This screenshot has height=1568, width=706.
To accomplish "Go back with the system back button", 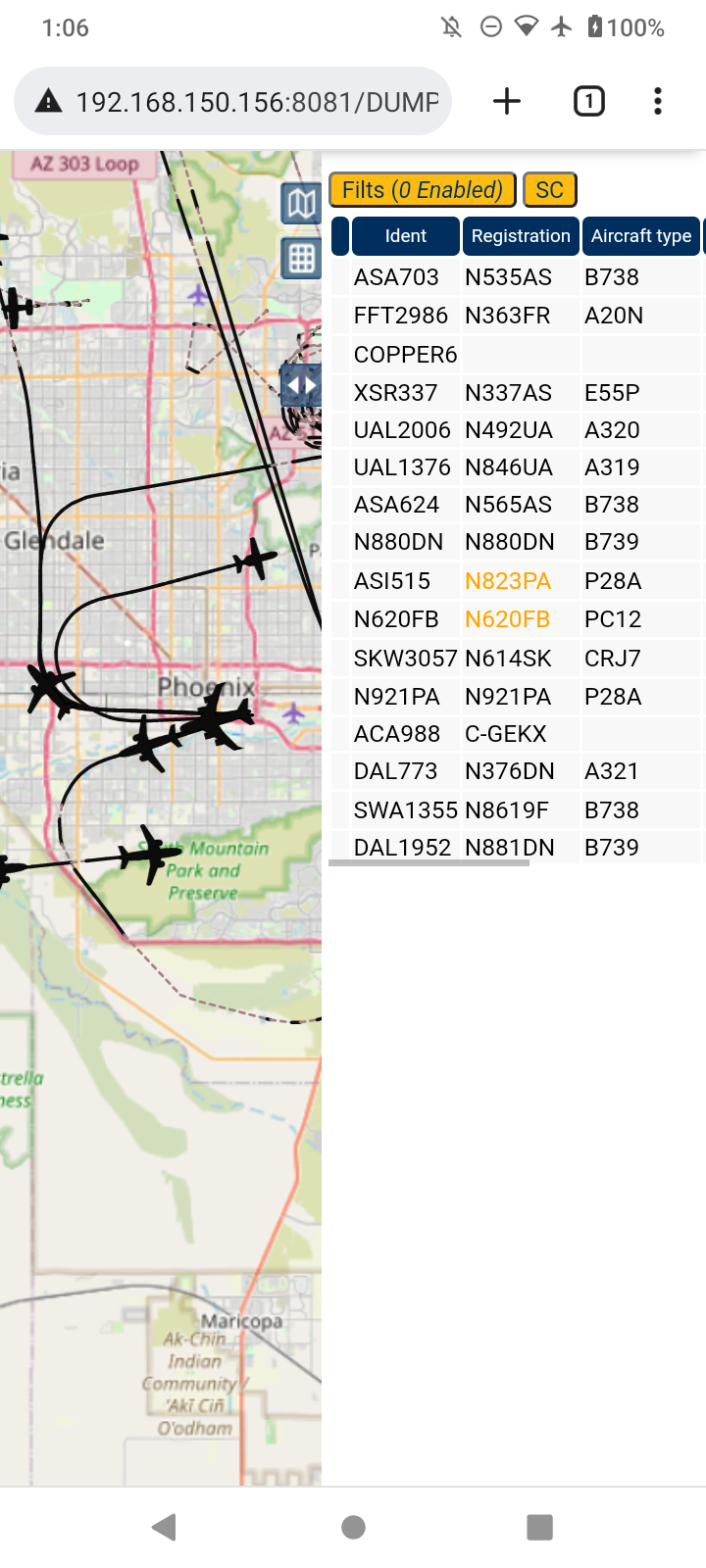I will [x=165, y=1526].
